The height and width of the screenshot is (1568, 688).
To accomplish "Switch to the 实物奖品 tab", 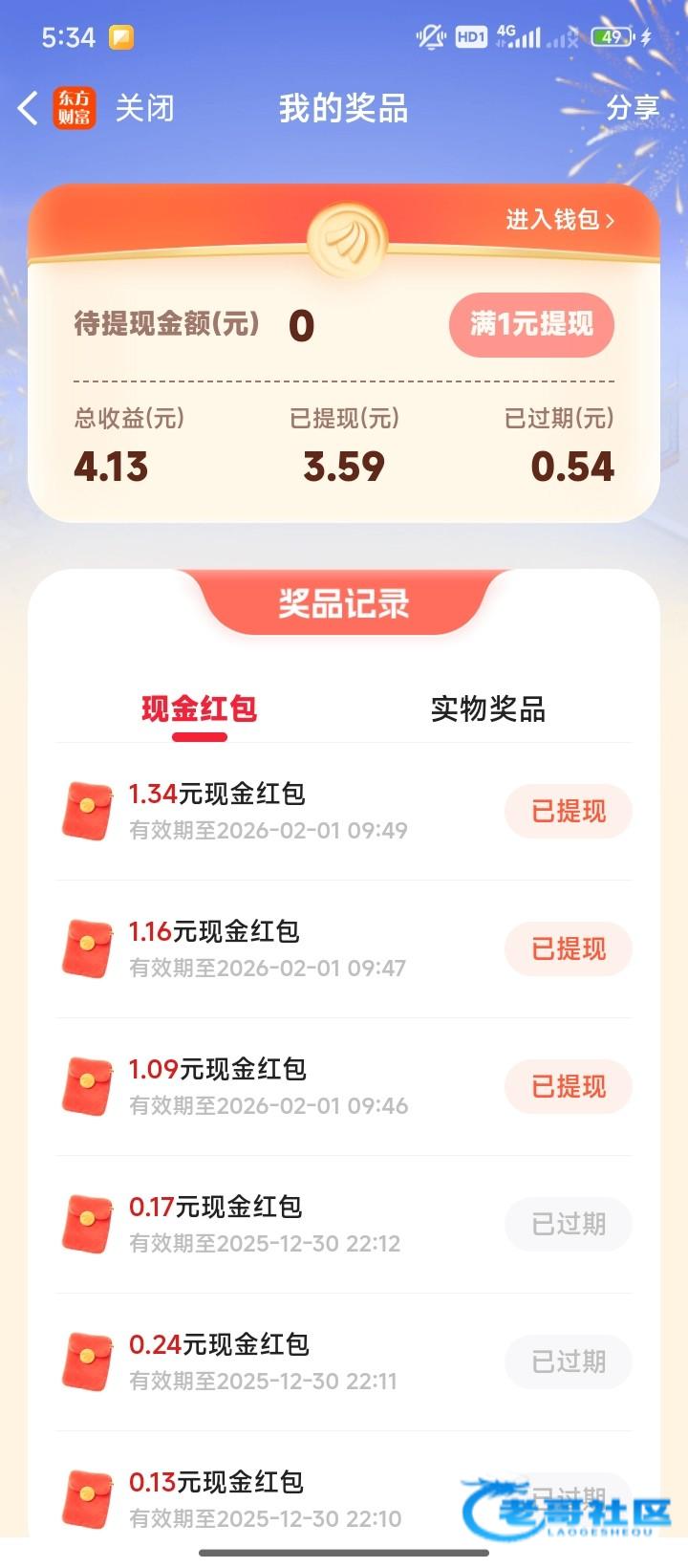I will pyautogui.click(x=487, y=708).
